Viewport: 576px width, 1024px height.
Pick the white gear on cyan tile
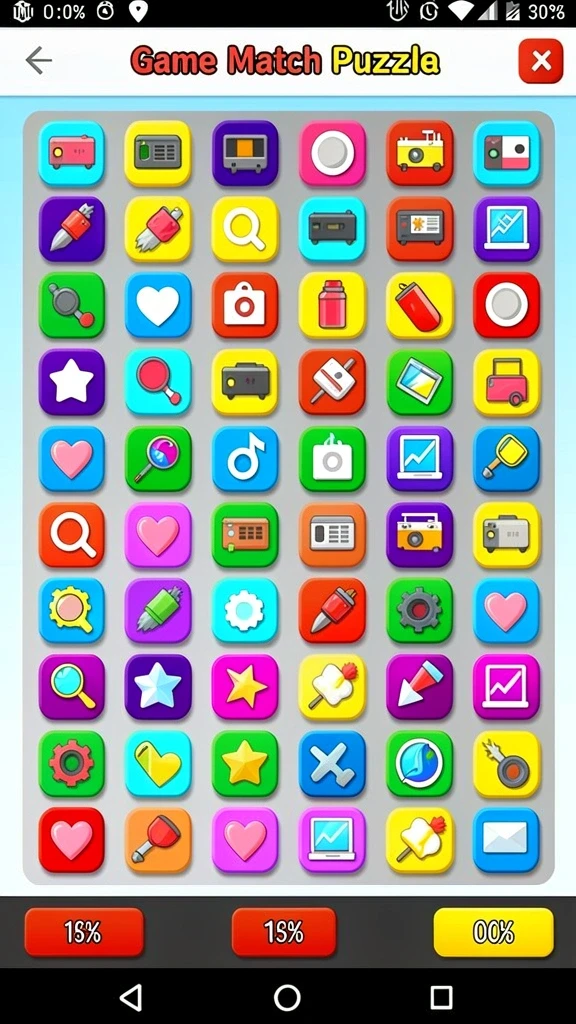coord(245,611)
